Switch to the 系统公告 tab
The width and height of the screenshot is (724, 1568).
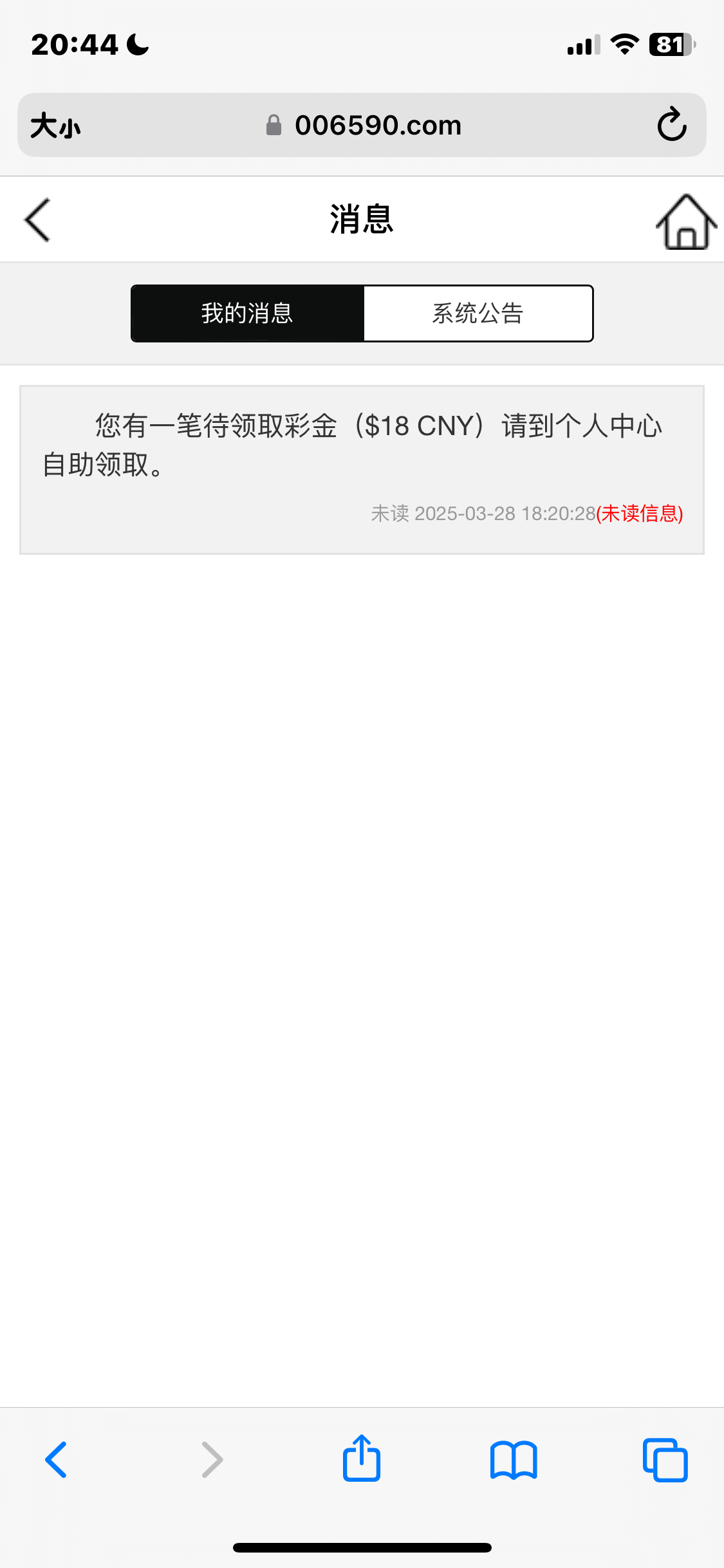point(478,313)
